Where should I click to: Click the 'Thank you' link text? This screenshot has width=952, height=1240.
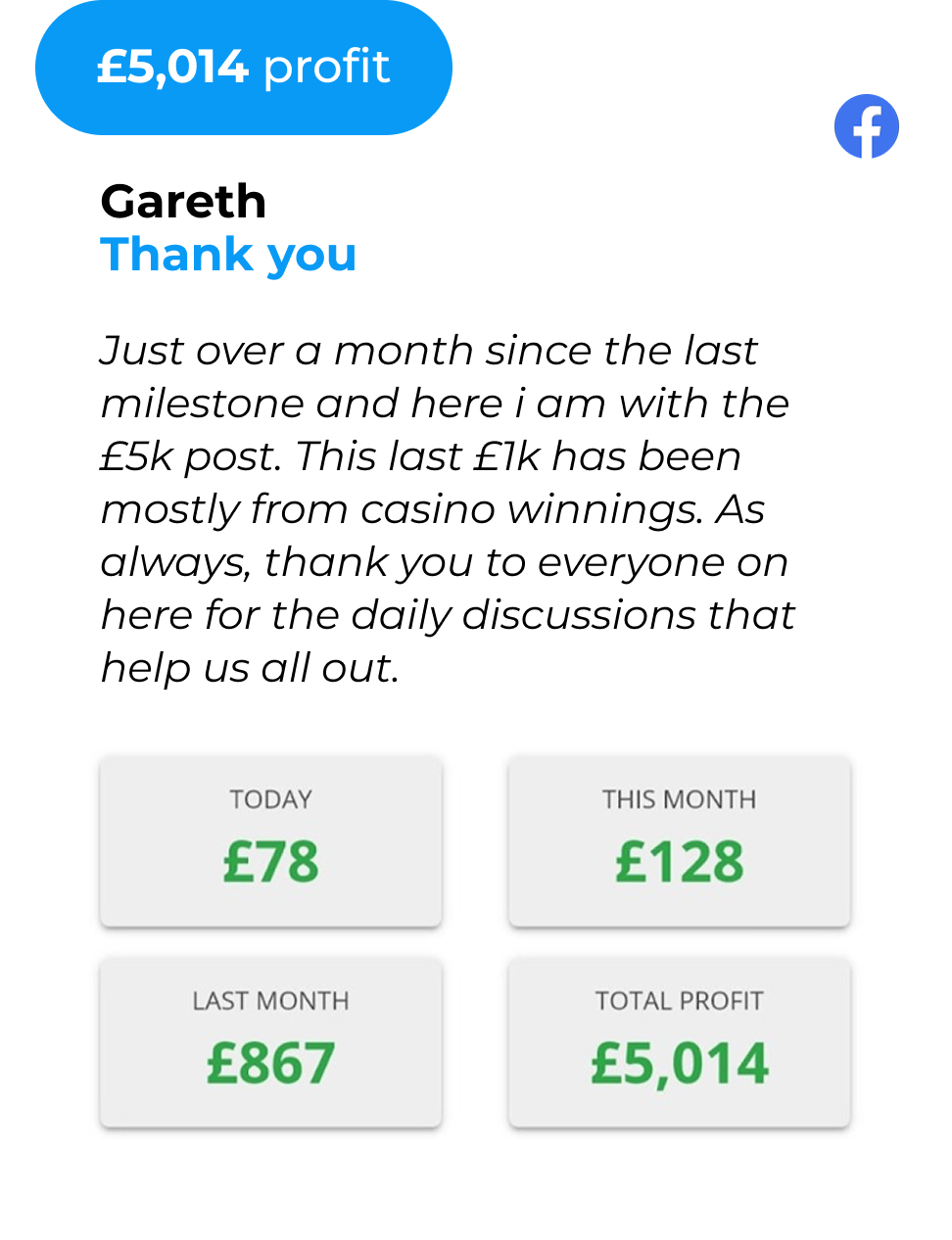[x=229, y=255]
